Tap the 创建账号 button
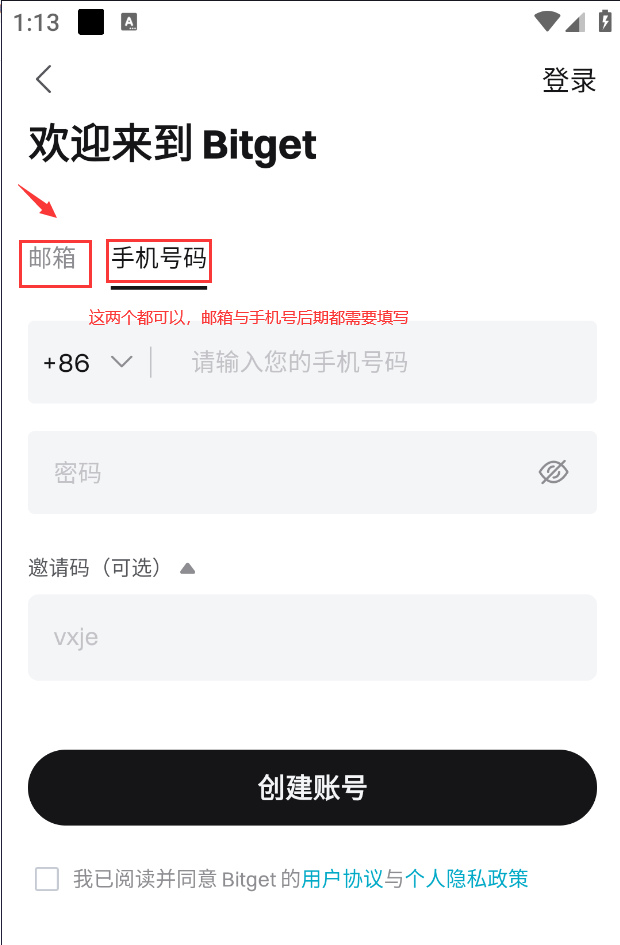 click(312, 787)
